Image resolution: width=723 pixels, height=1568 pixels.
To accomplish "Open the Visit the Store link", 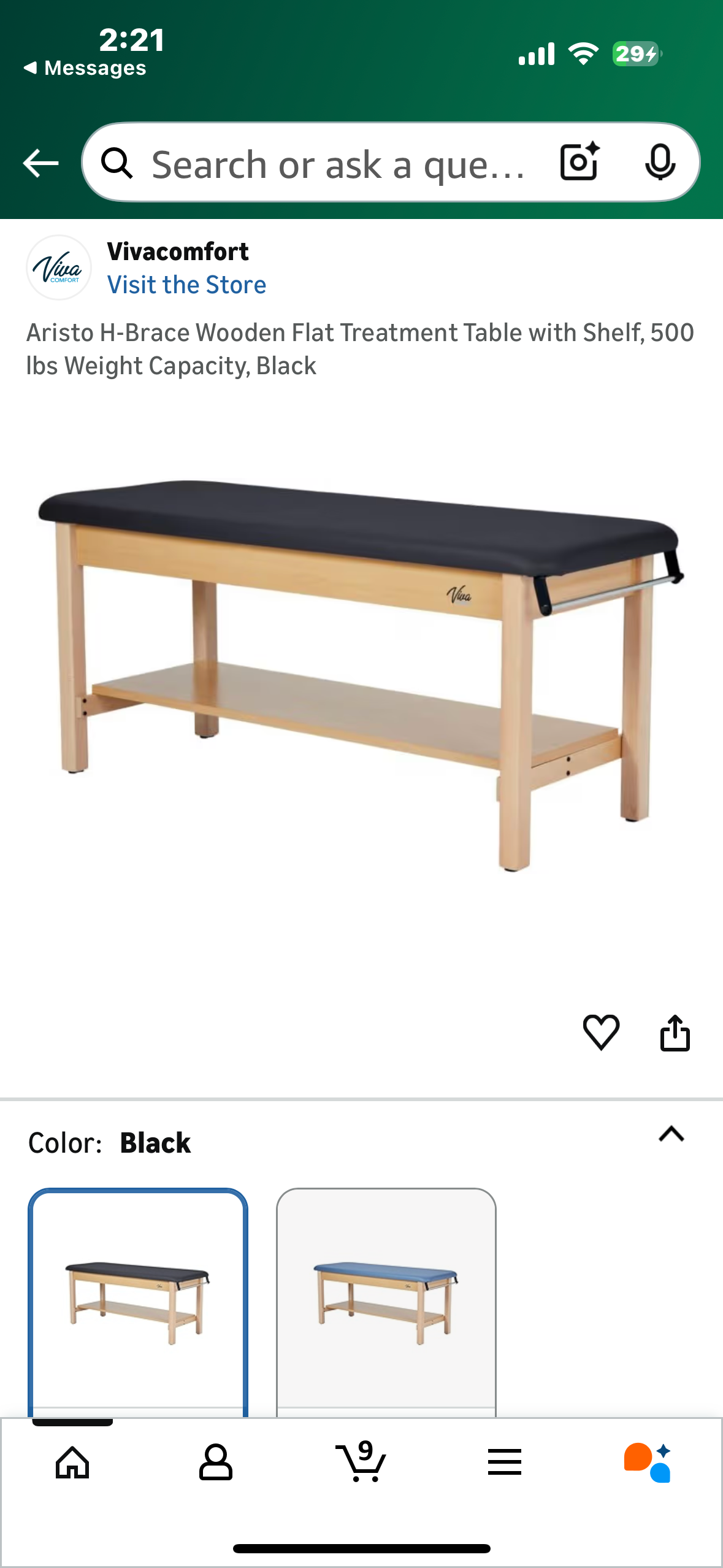I will [x=186, y=285].
